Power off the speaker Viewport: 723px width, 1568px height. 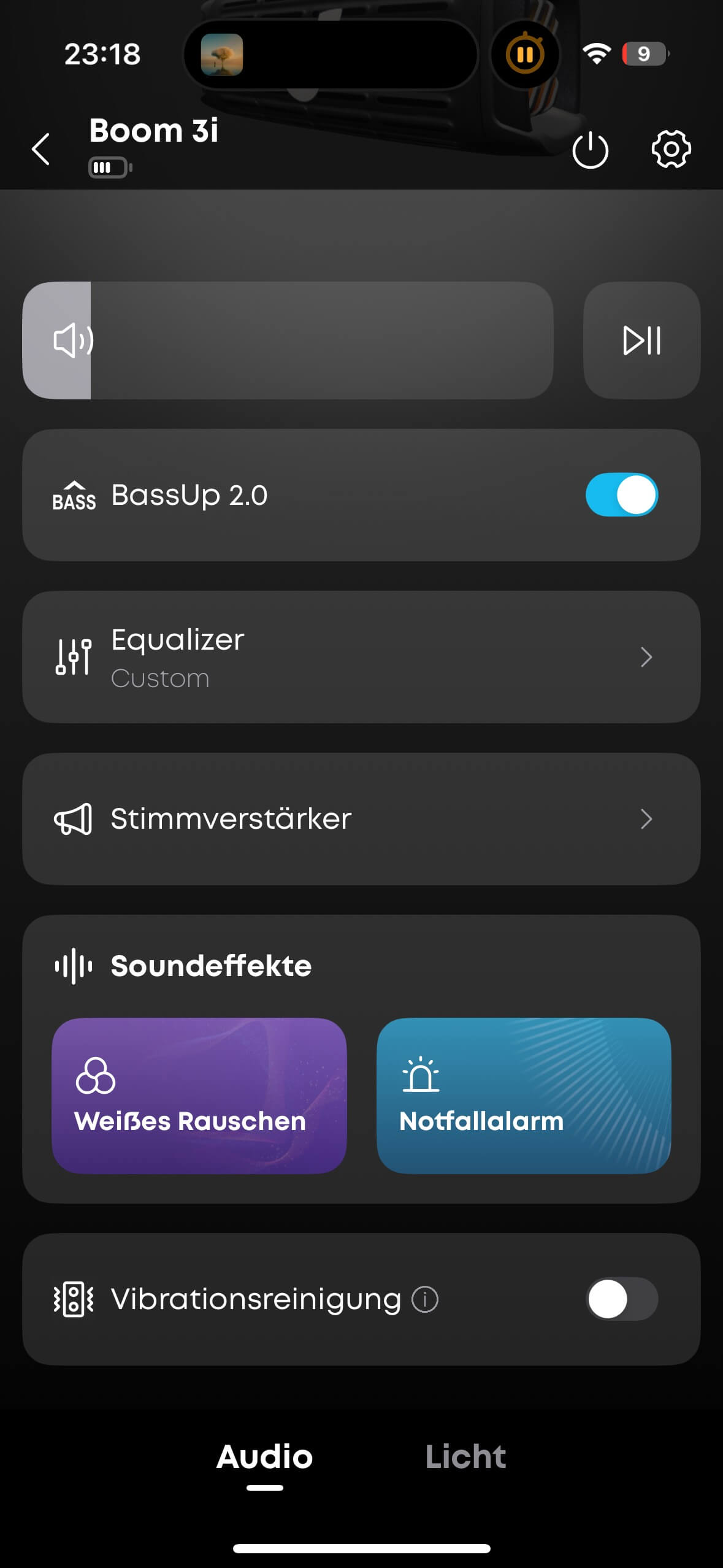point(590,150)
